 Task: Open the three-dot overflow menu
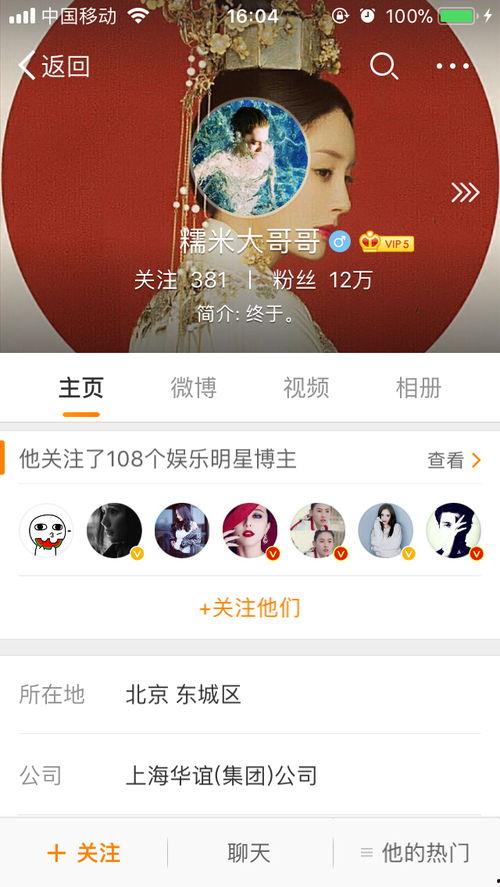[452, 66]
